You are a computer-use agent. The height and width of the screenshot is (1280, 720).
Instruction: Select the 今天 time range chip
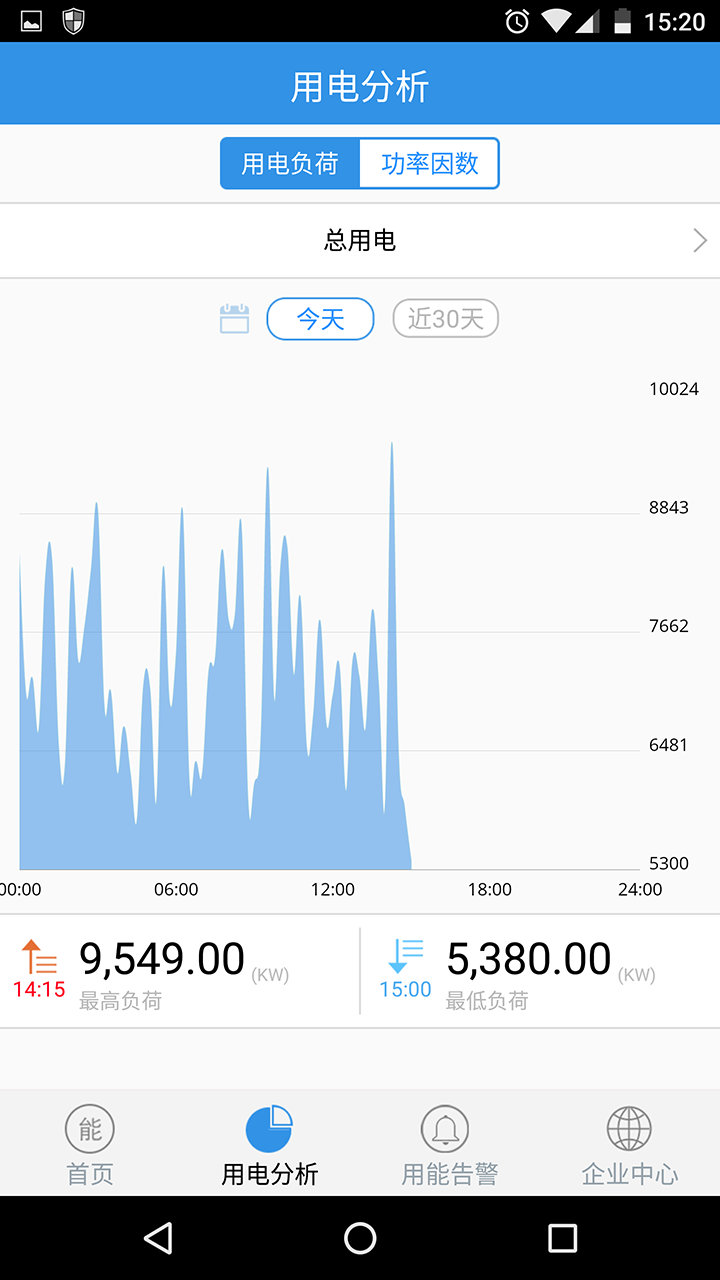[320, 319]
